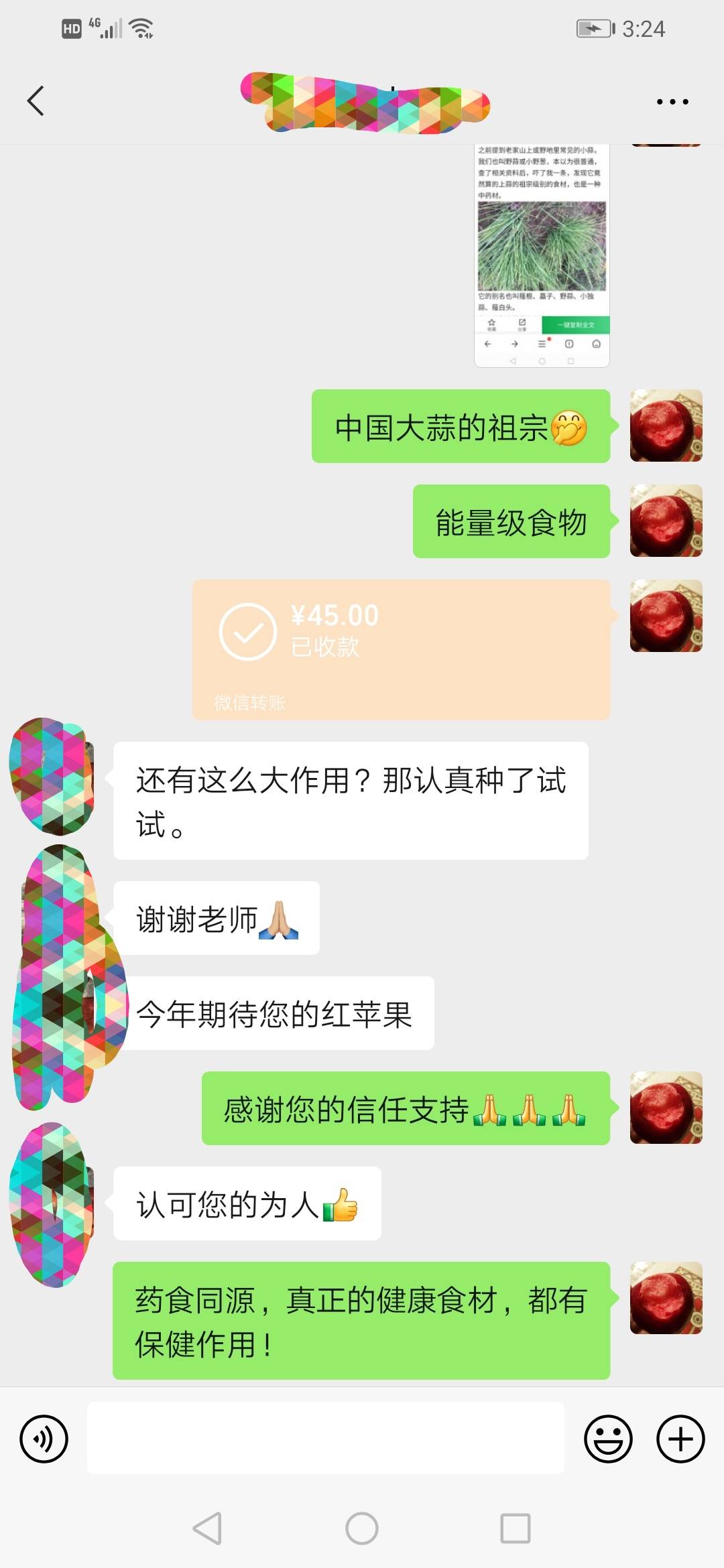The image size is (724, 1568).
Task: Open the three-dot chat info menu
Action: point(672,102)
